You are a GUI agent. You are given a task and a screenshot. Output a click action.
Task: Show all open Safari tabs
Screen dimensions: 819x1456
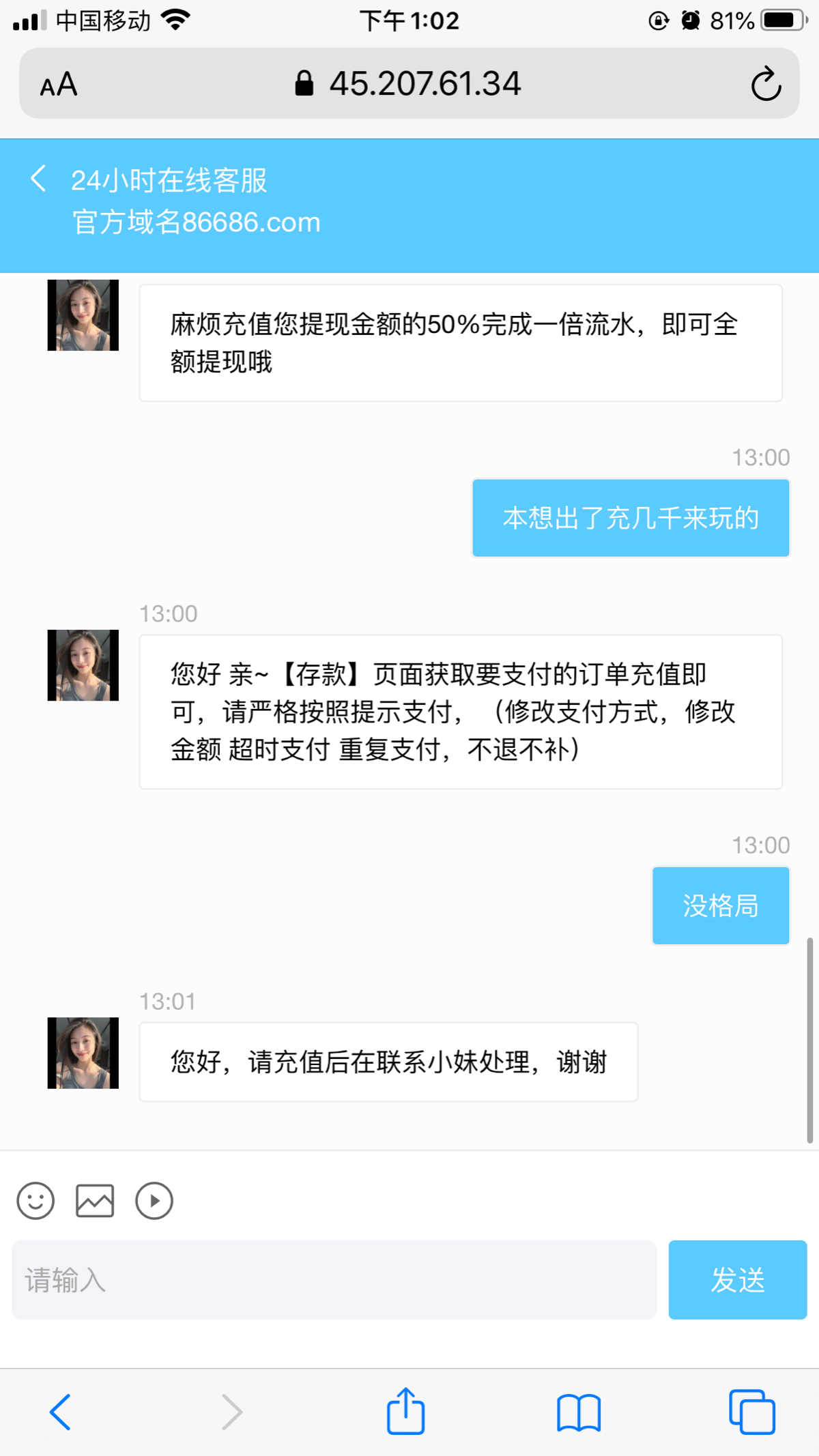click(x=751, y=1412)
